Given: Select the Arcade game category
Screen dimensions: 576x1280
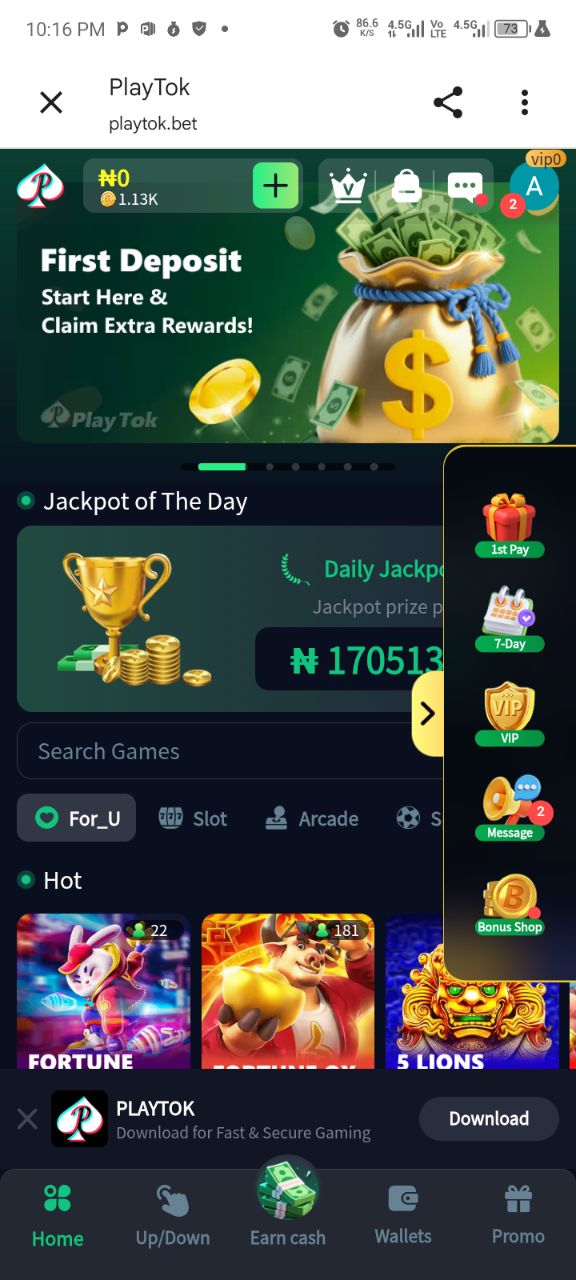Looking at the screenshot, I should [312, 818].
